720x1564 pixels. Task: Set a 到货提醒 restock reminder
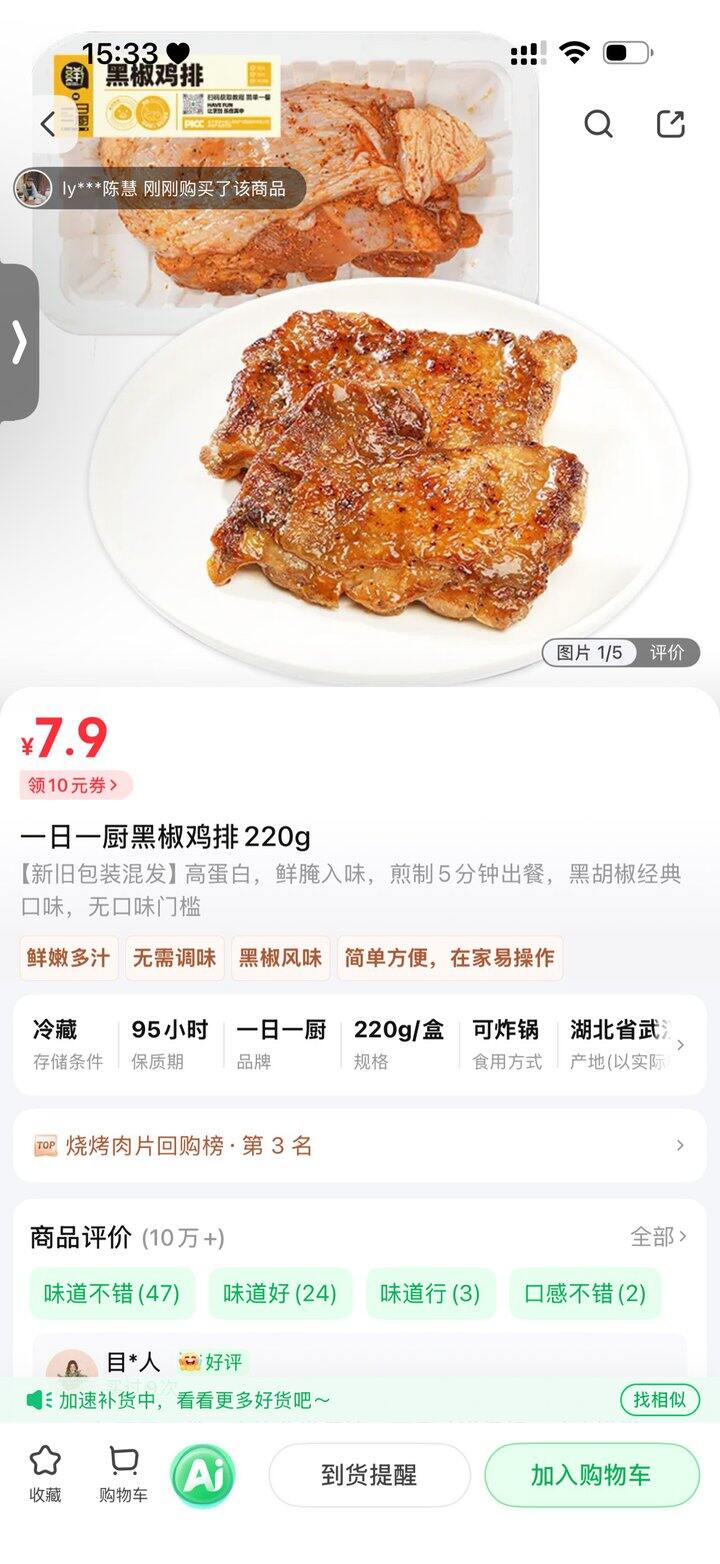tap(369, 1475)
